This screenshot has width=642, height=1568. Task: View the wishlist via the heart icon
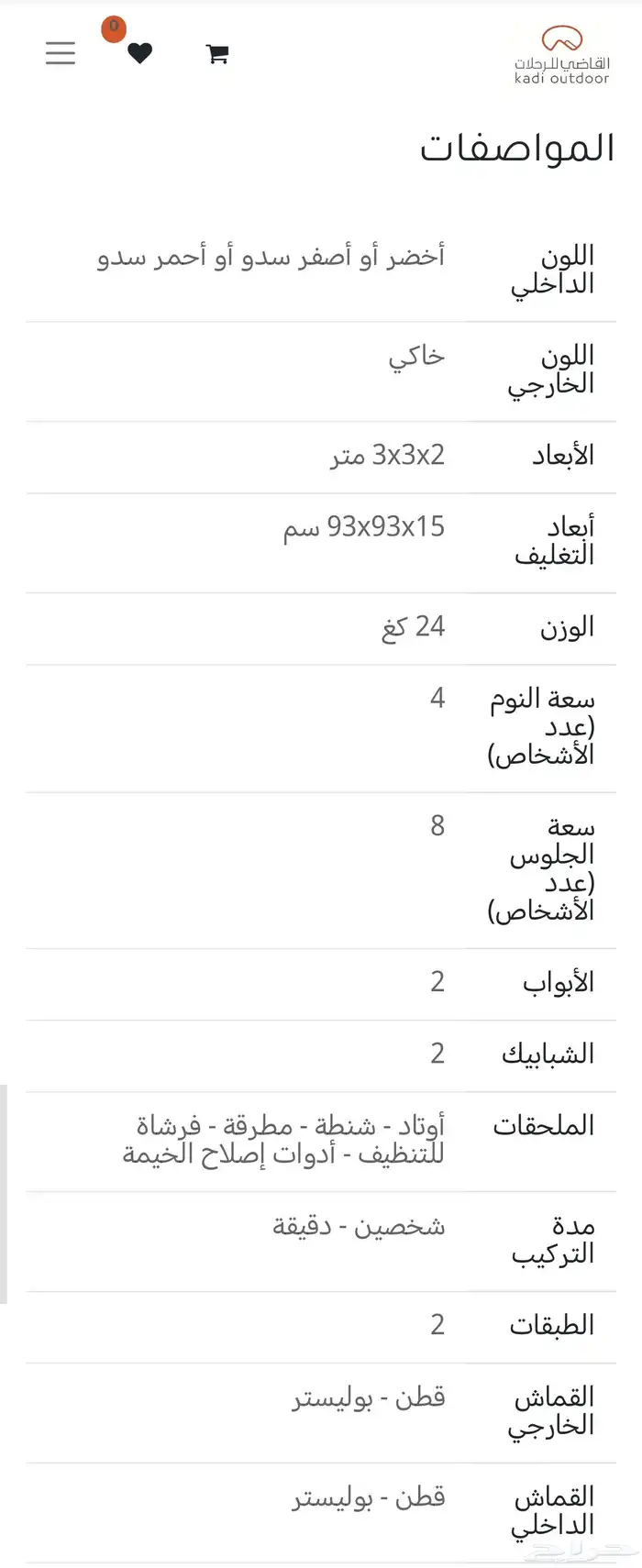pos(139,54)
